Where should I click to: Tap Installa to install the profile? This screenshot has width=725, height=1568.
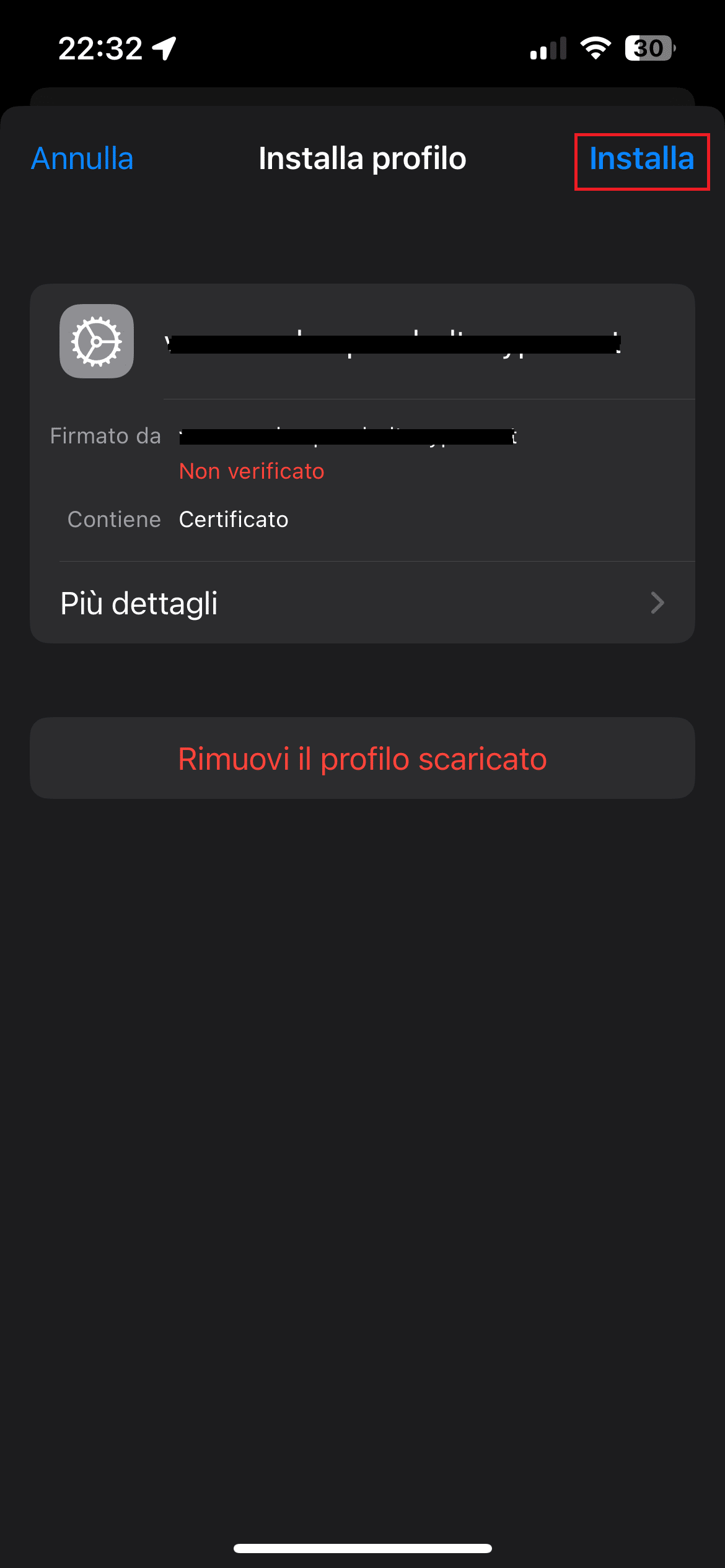click(641, 159)
